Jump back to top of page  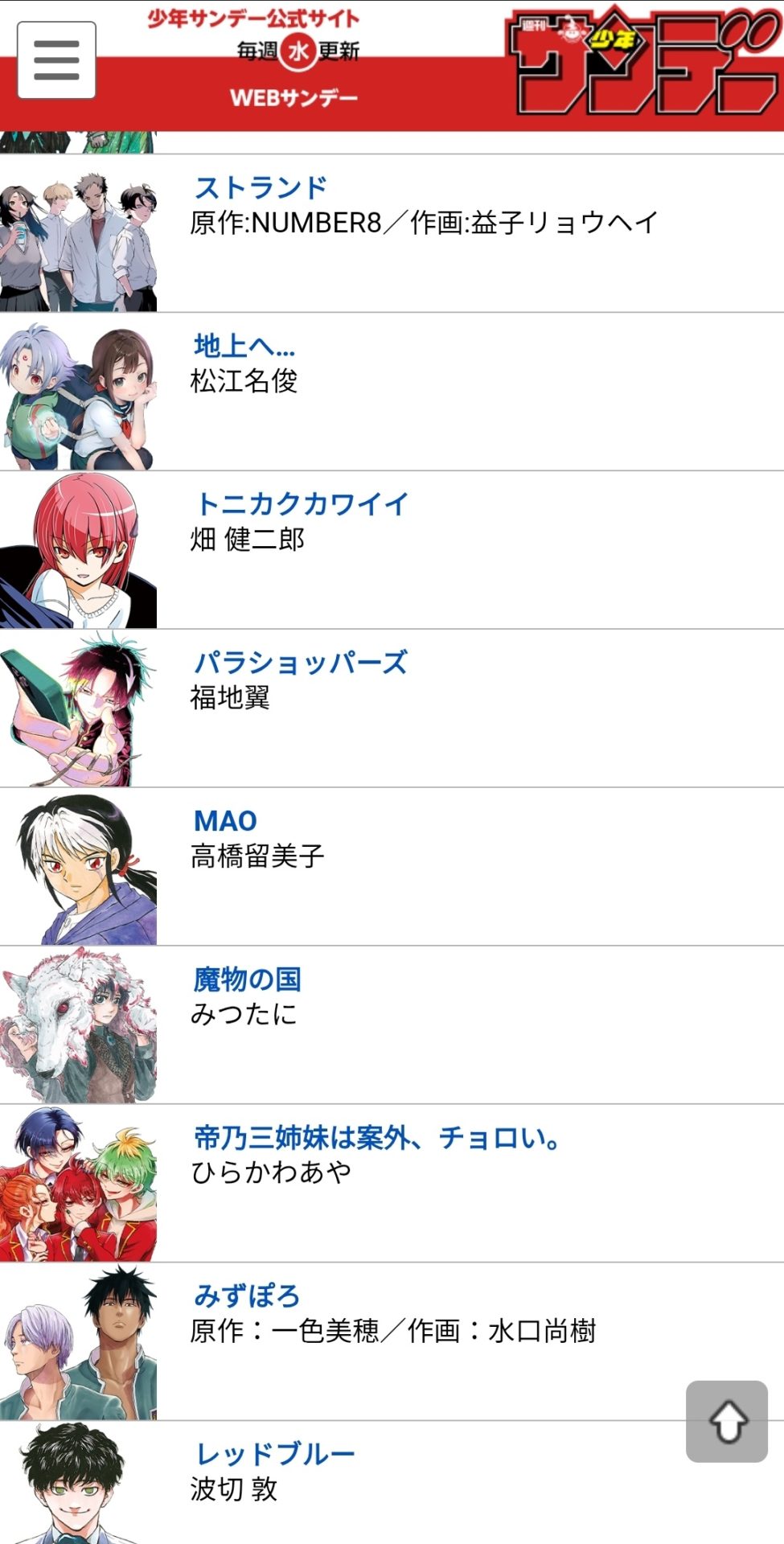pos(727,1421)
